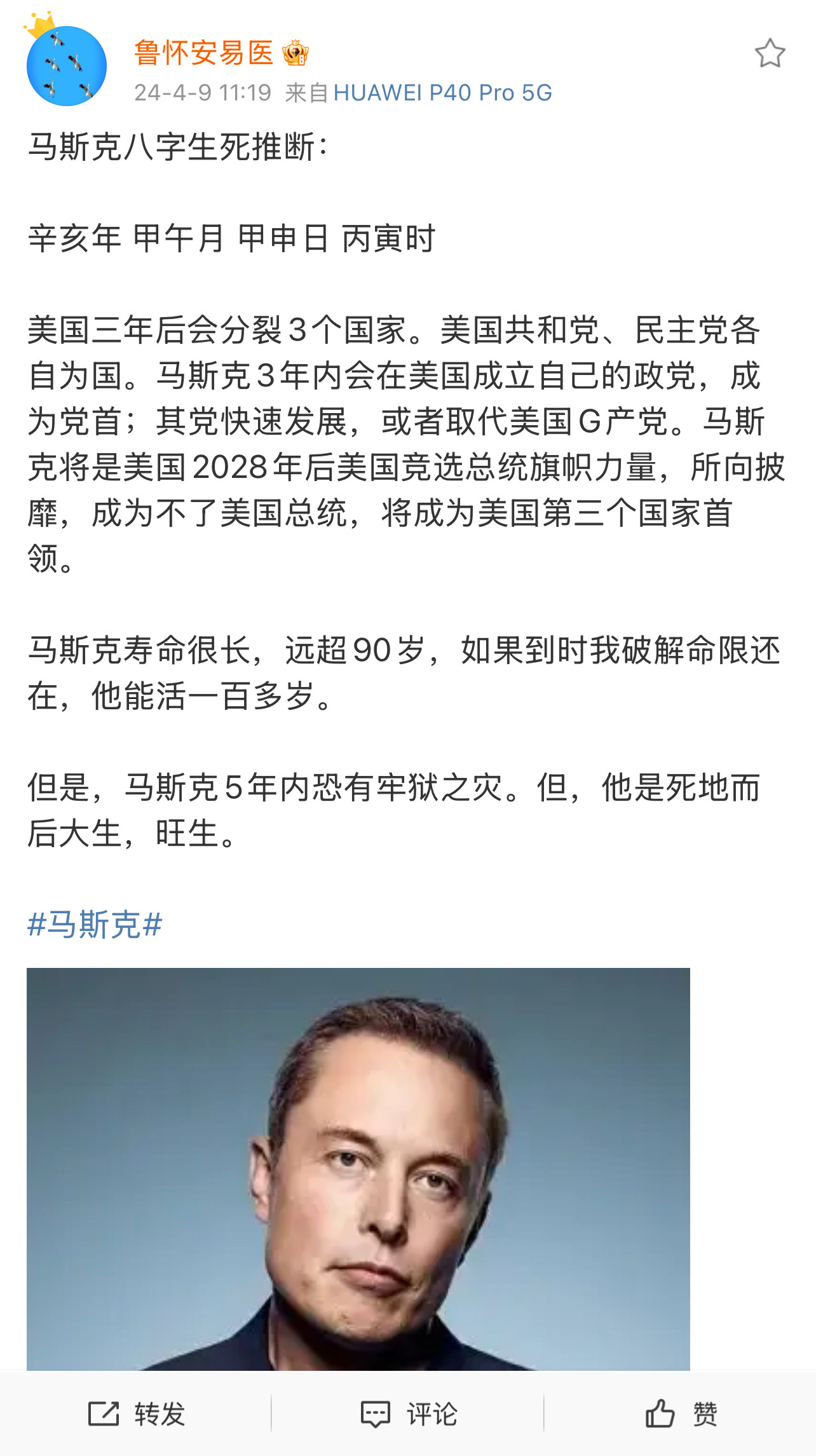Open the poster's blue avatar picture
The height and width of the screenshot is (1456, 816).
pos(66,66)
